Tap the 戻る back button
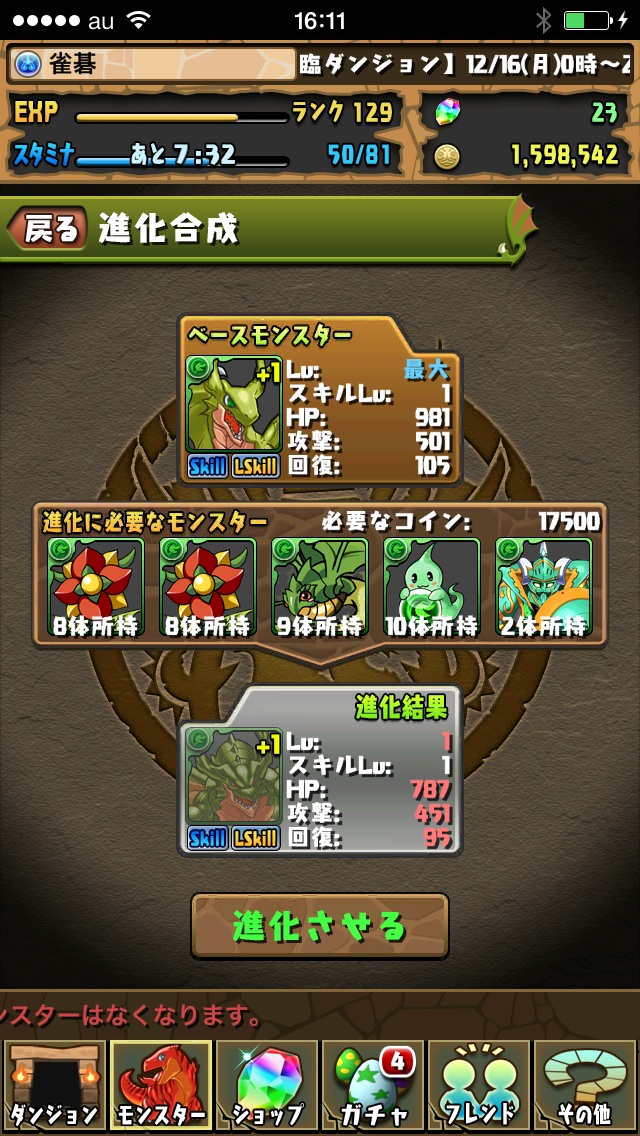Viewport: 640px width, 1136px height. coord(45,229)
